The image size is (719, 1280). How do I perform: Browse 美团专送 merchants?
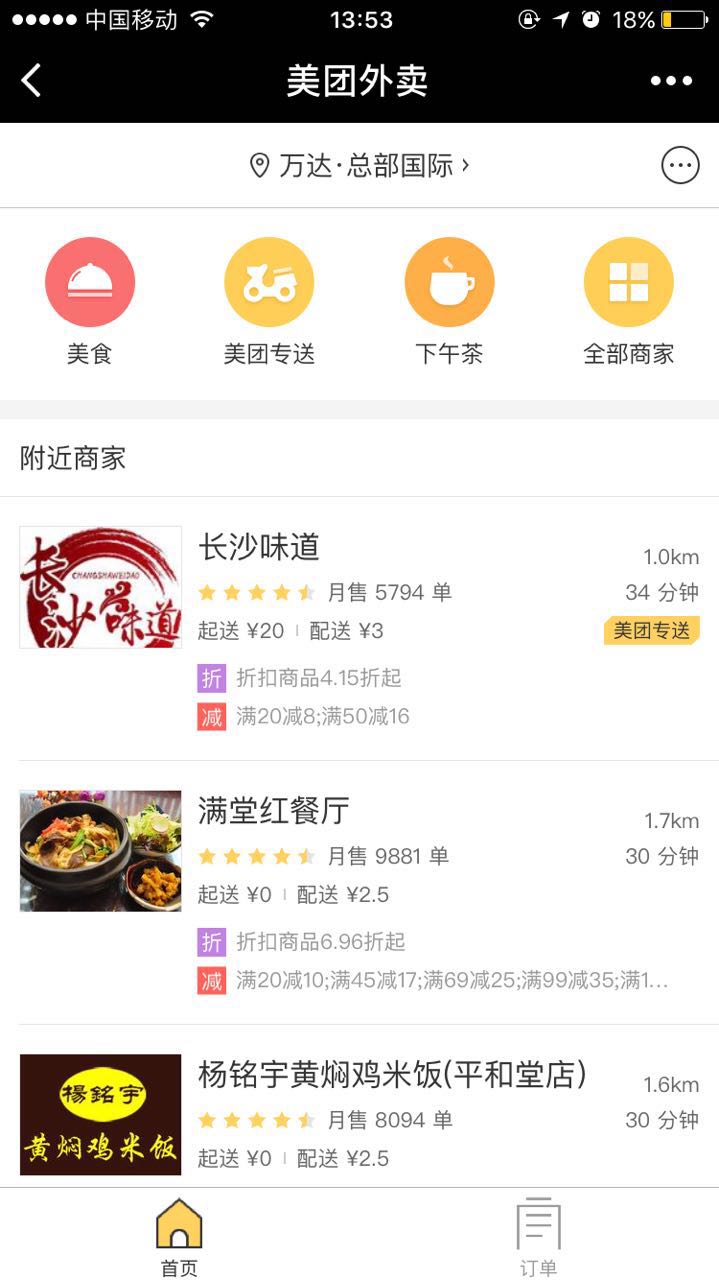pyautogui.click(x=269, y=301)
